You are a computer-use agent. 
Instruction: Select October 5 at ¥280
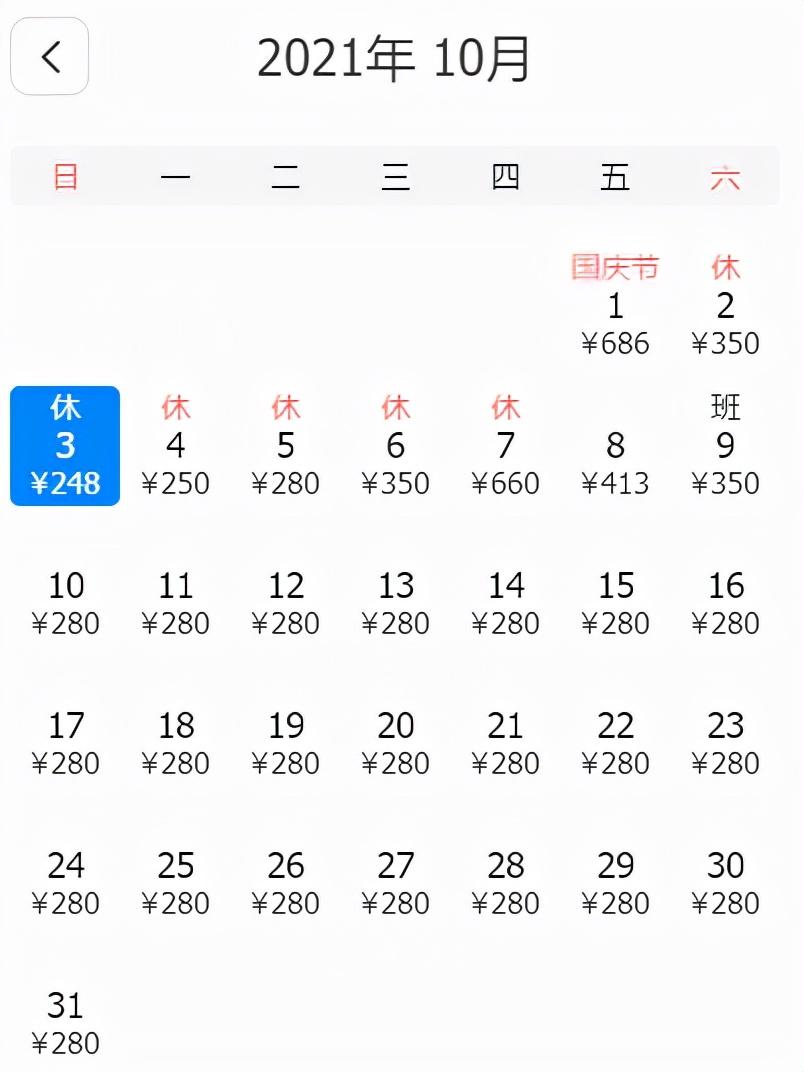click(285, 446)
